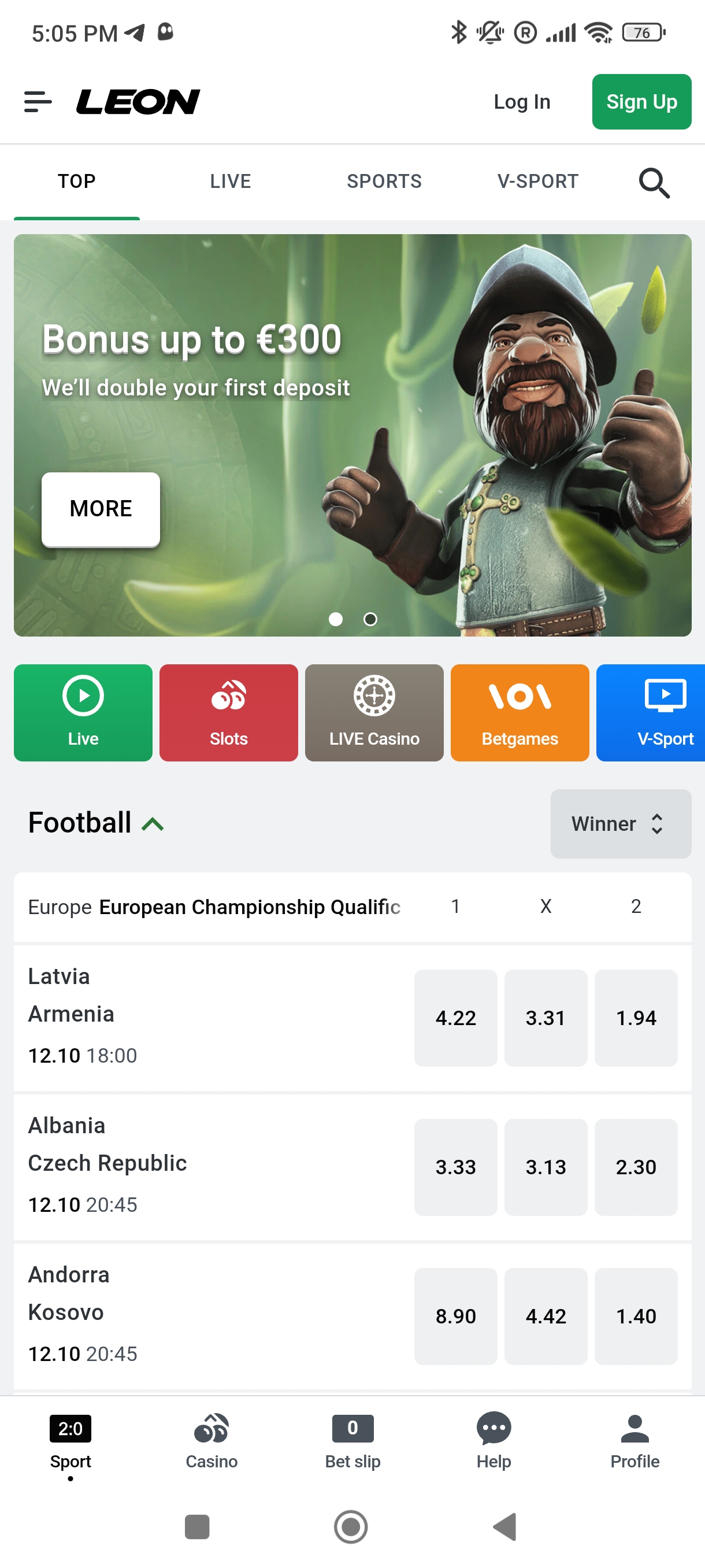Tap MORE on the bonus banner
Screen dimensions: 705x1568
(101, 509)
